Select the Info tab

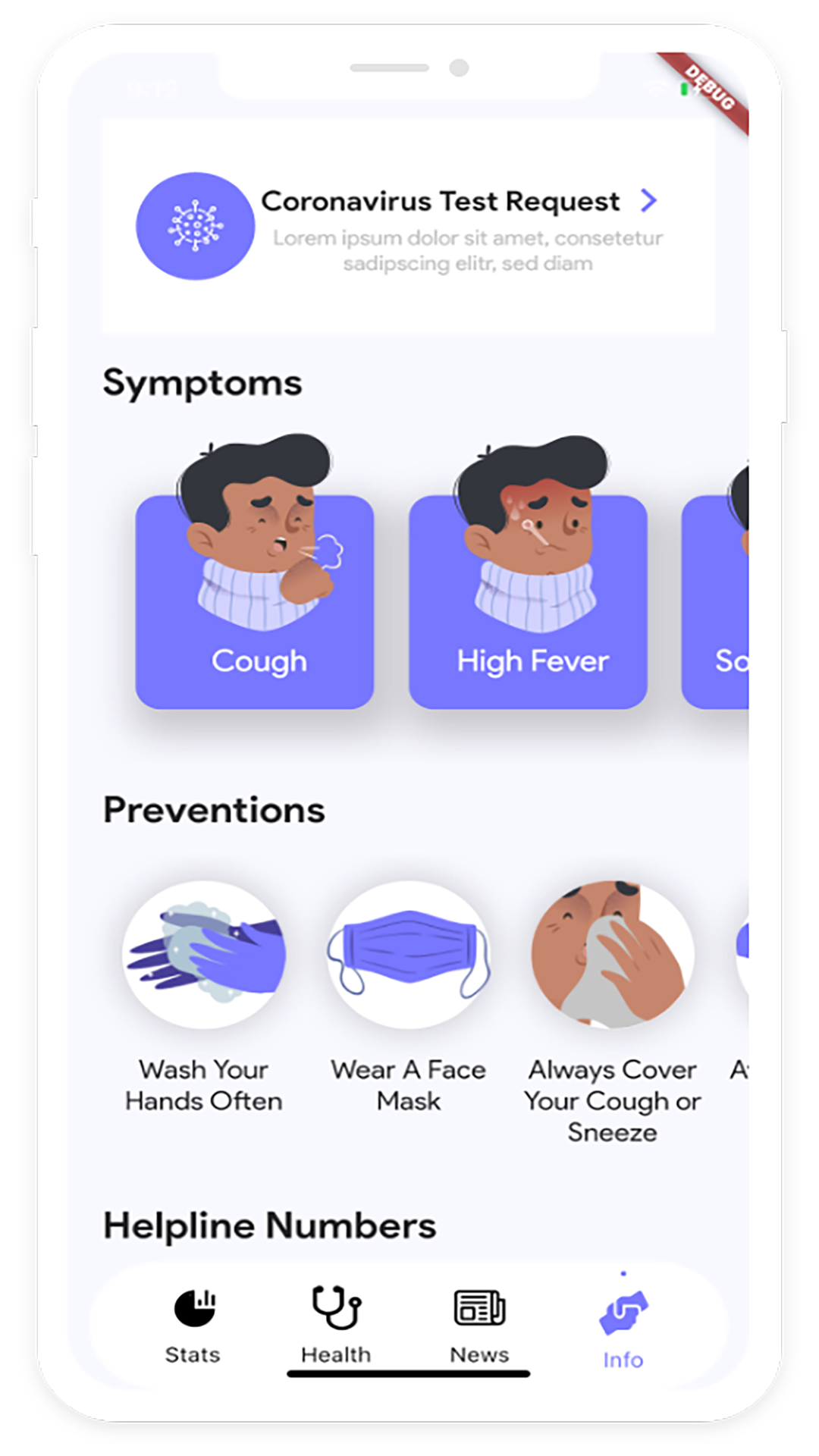623,1329
